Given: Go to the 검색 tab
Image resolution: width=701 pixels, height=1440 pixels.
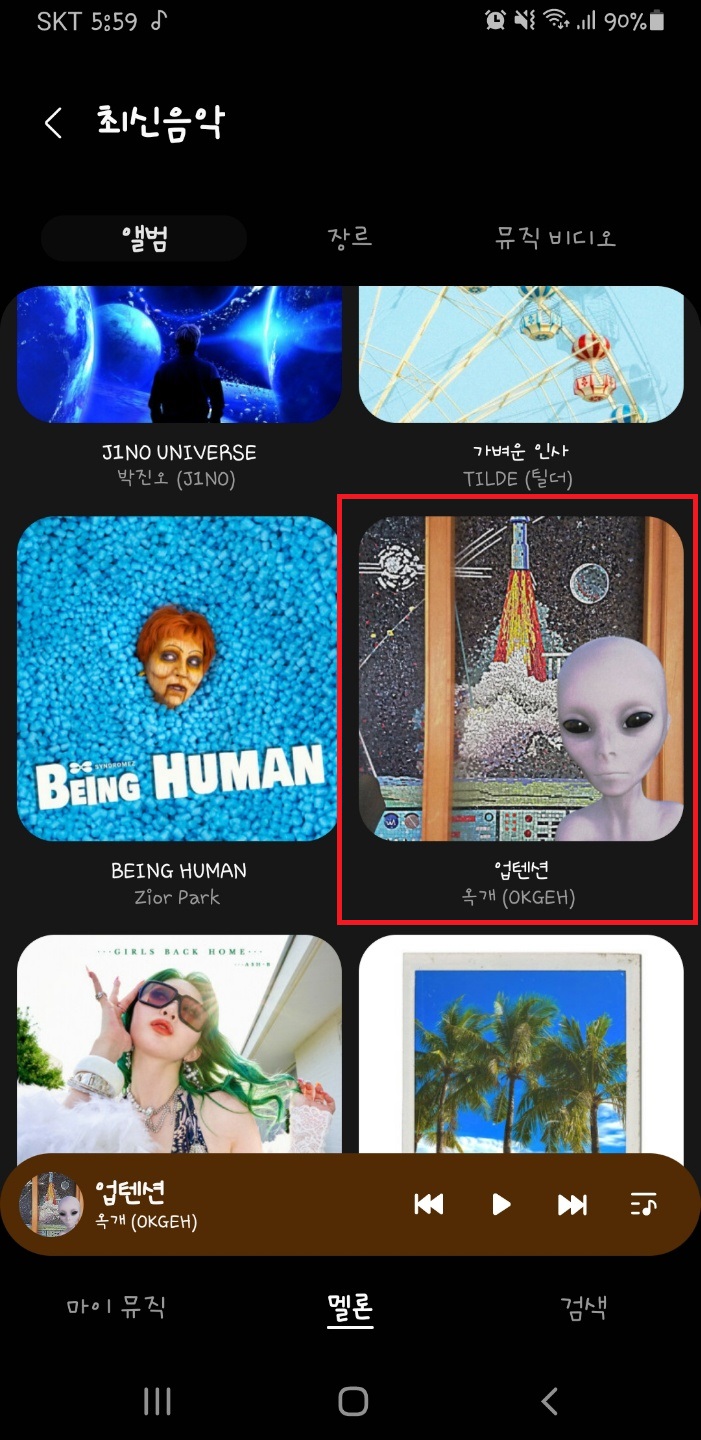Looking at the screenshot, I should click(583, 1307).
